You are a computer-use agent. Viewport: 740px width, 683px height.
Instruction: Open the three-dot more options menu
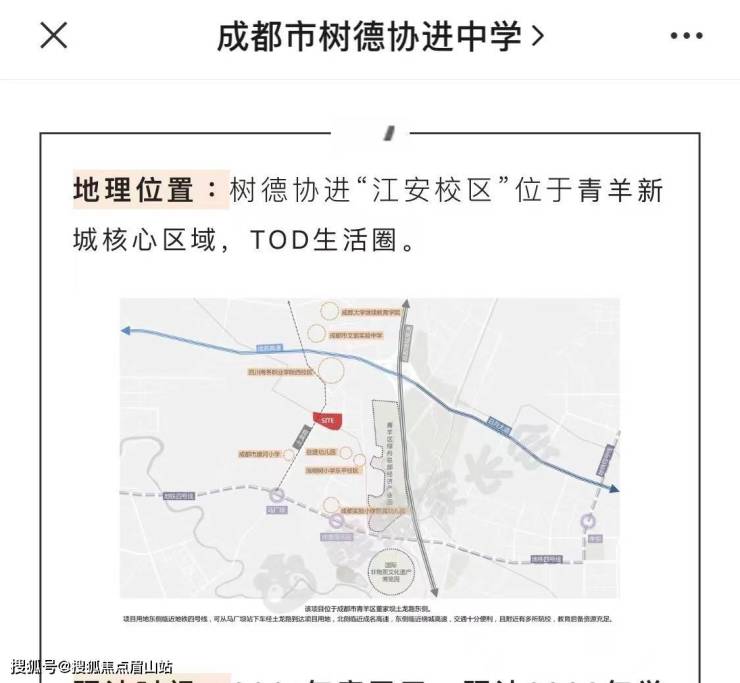pos(686,37)
